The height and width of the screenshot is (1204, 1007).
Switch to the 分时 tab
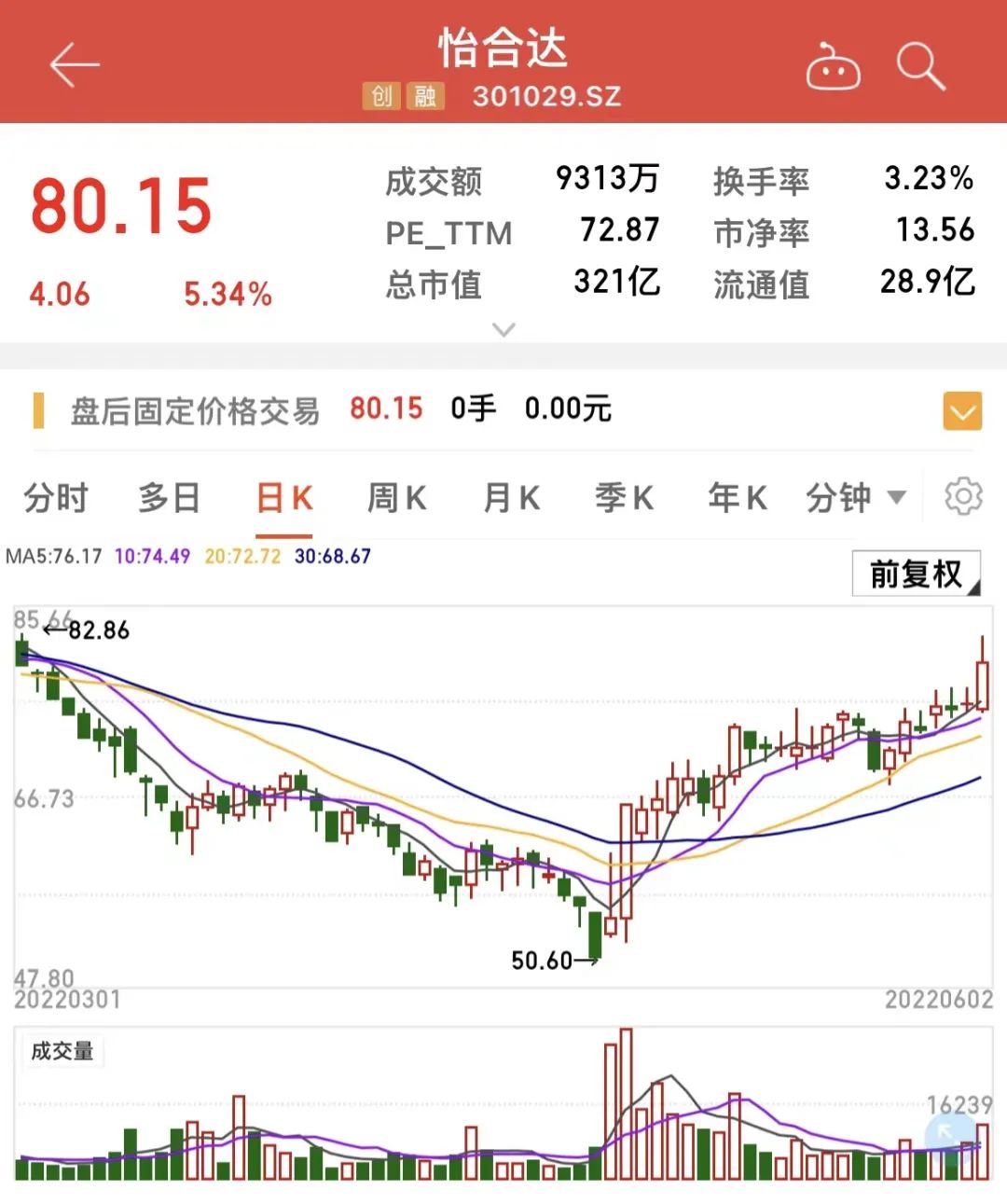[x=56, y=498]
